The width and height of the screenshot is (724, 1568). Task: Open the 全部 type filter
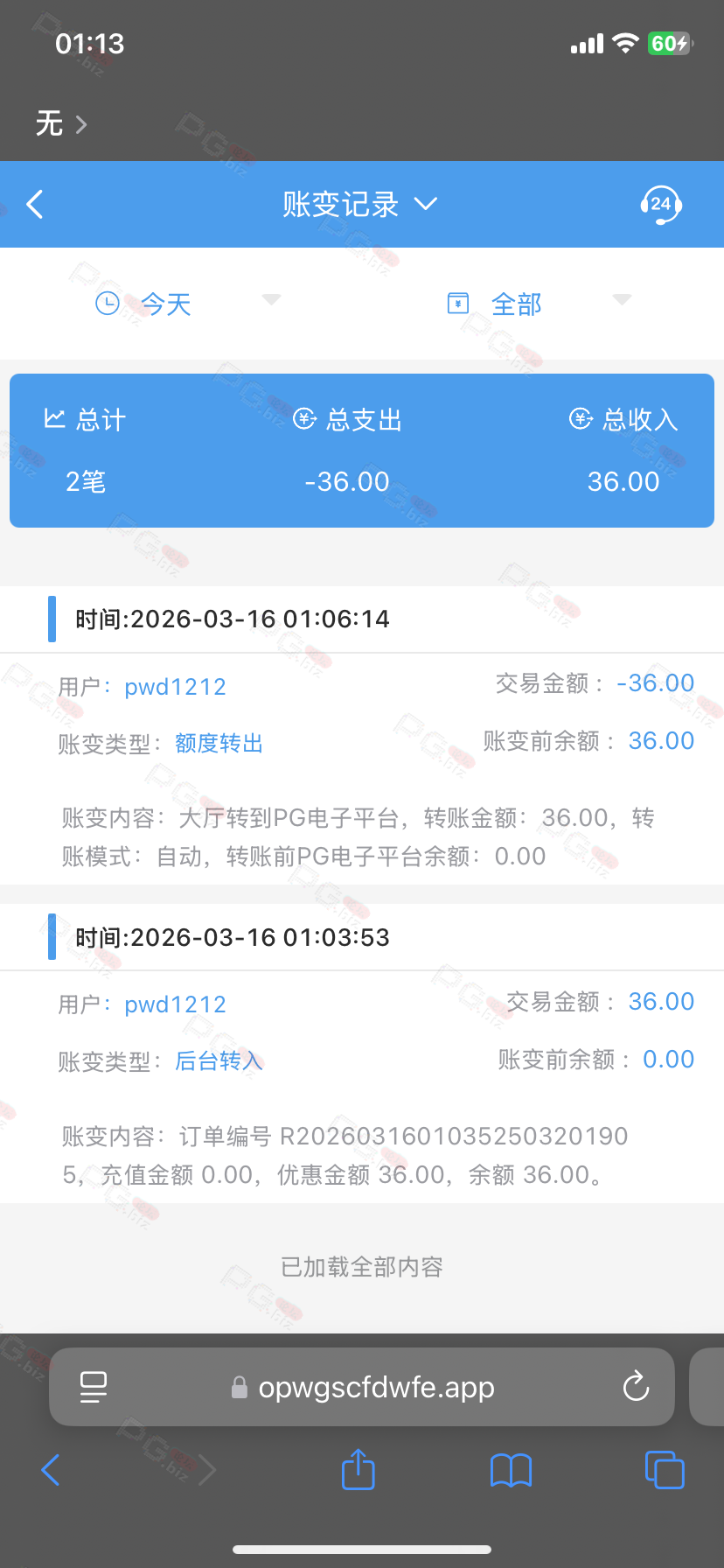tap(539, 304)
